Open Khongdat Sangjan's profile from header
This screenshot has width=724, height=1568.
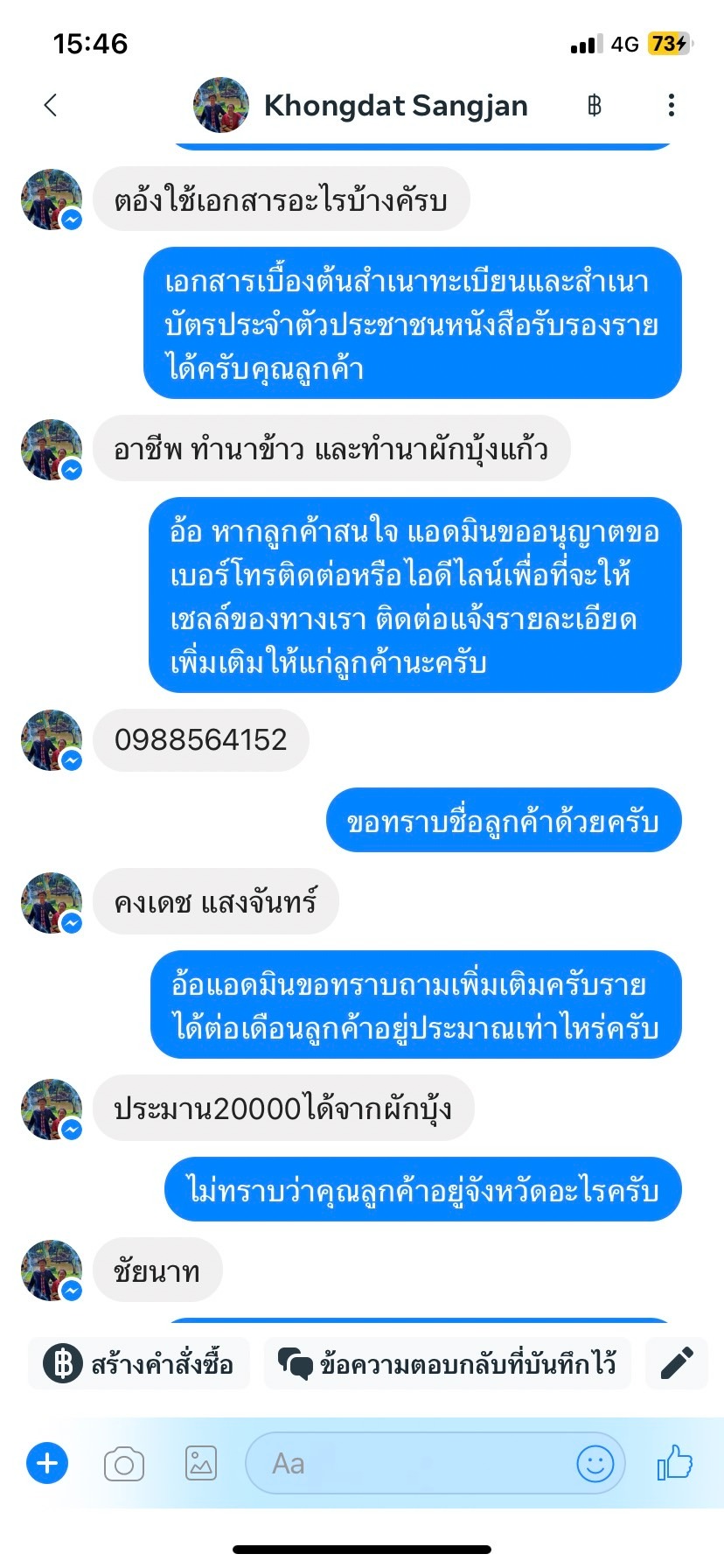coord(360,105)
